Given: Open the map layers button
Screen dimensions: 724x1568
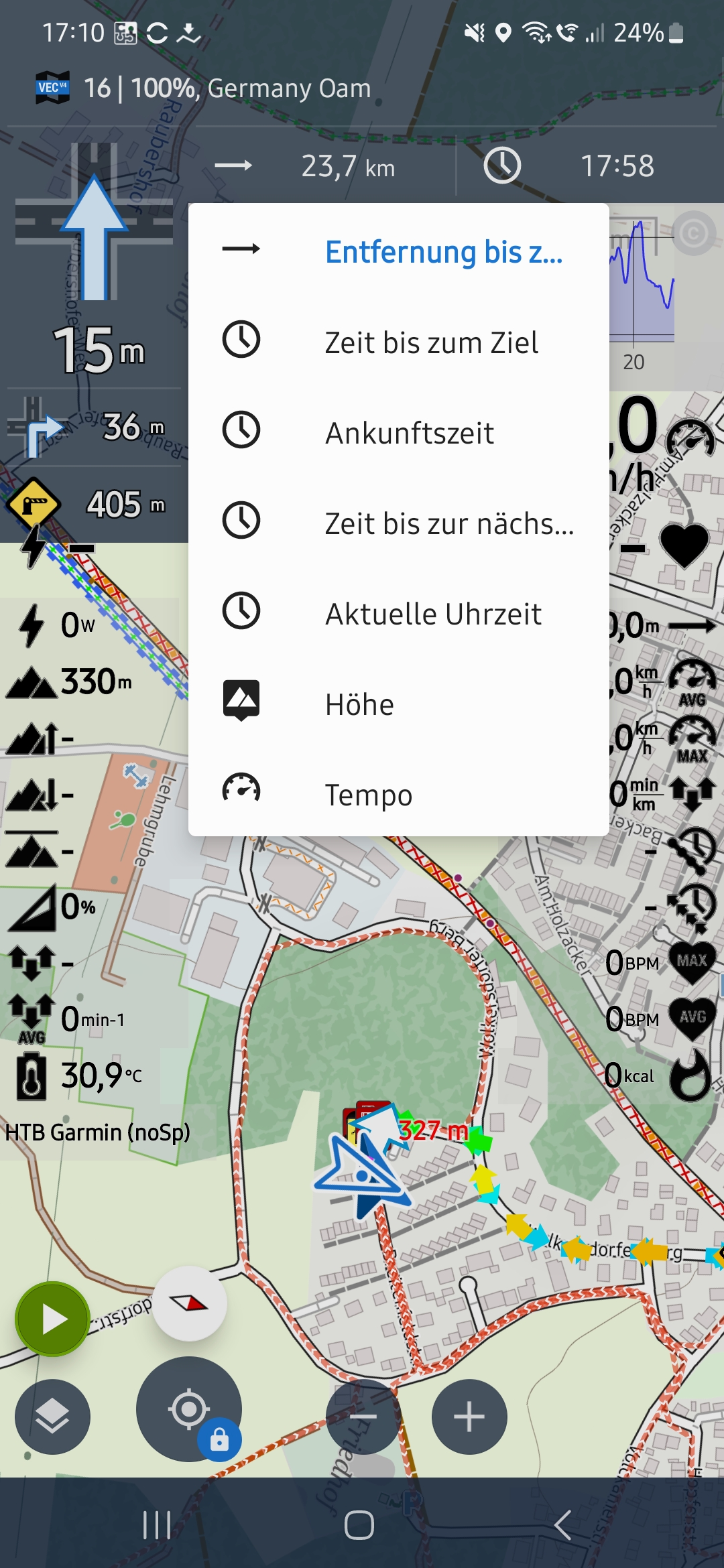Looking at the screenshot, I should [x=52, y=1417].
